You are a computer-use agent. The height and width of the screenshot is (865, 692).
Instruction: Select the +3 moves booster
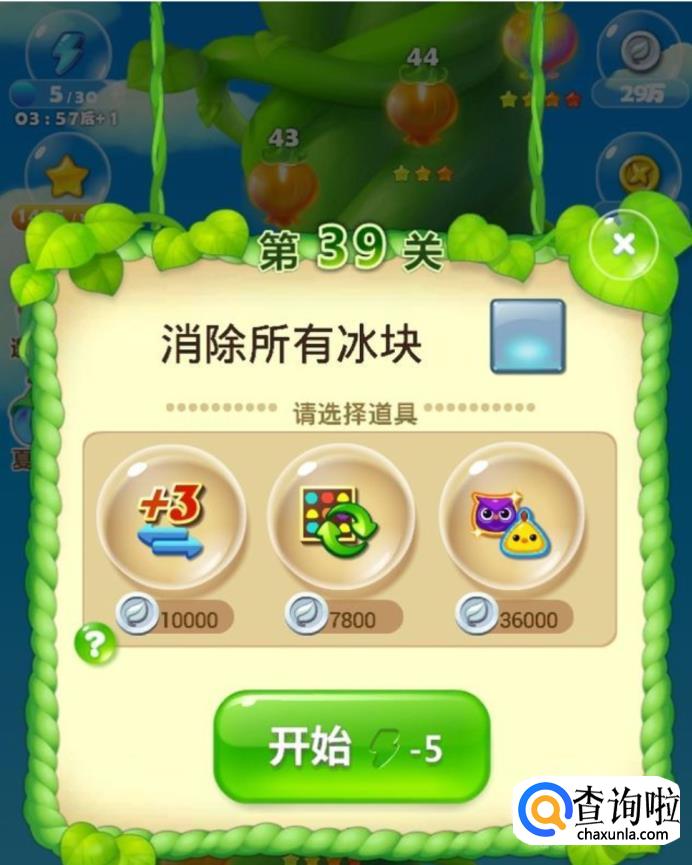[171, 517]
